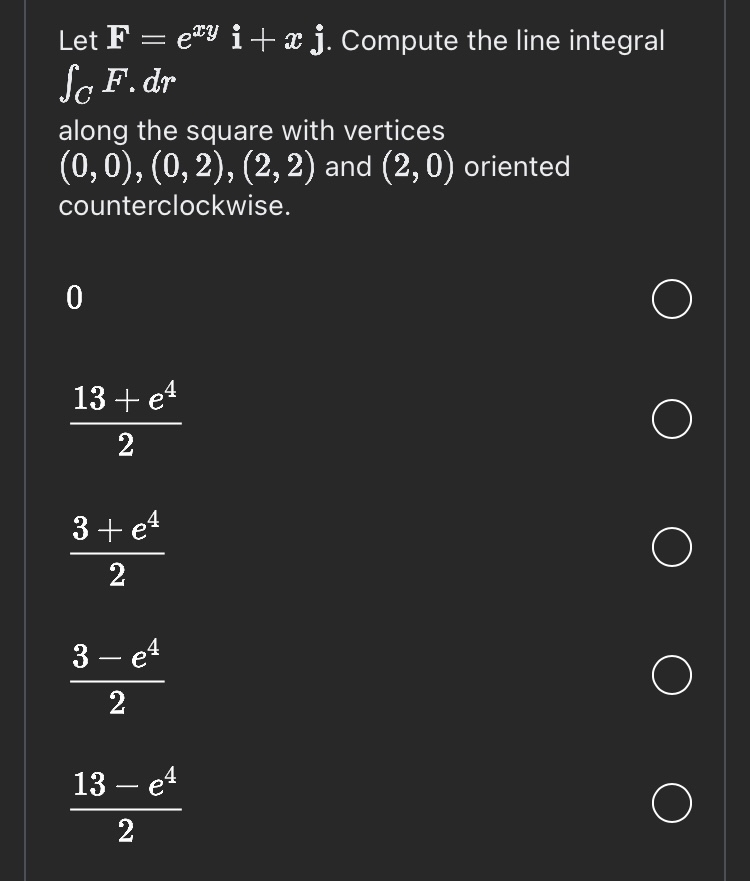Screen dimensions: 750x881
Task: Select the last option (13 − e⁴)/2
Action: [x=670, y=802]
